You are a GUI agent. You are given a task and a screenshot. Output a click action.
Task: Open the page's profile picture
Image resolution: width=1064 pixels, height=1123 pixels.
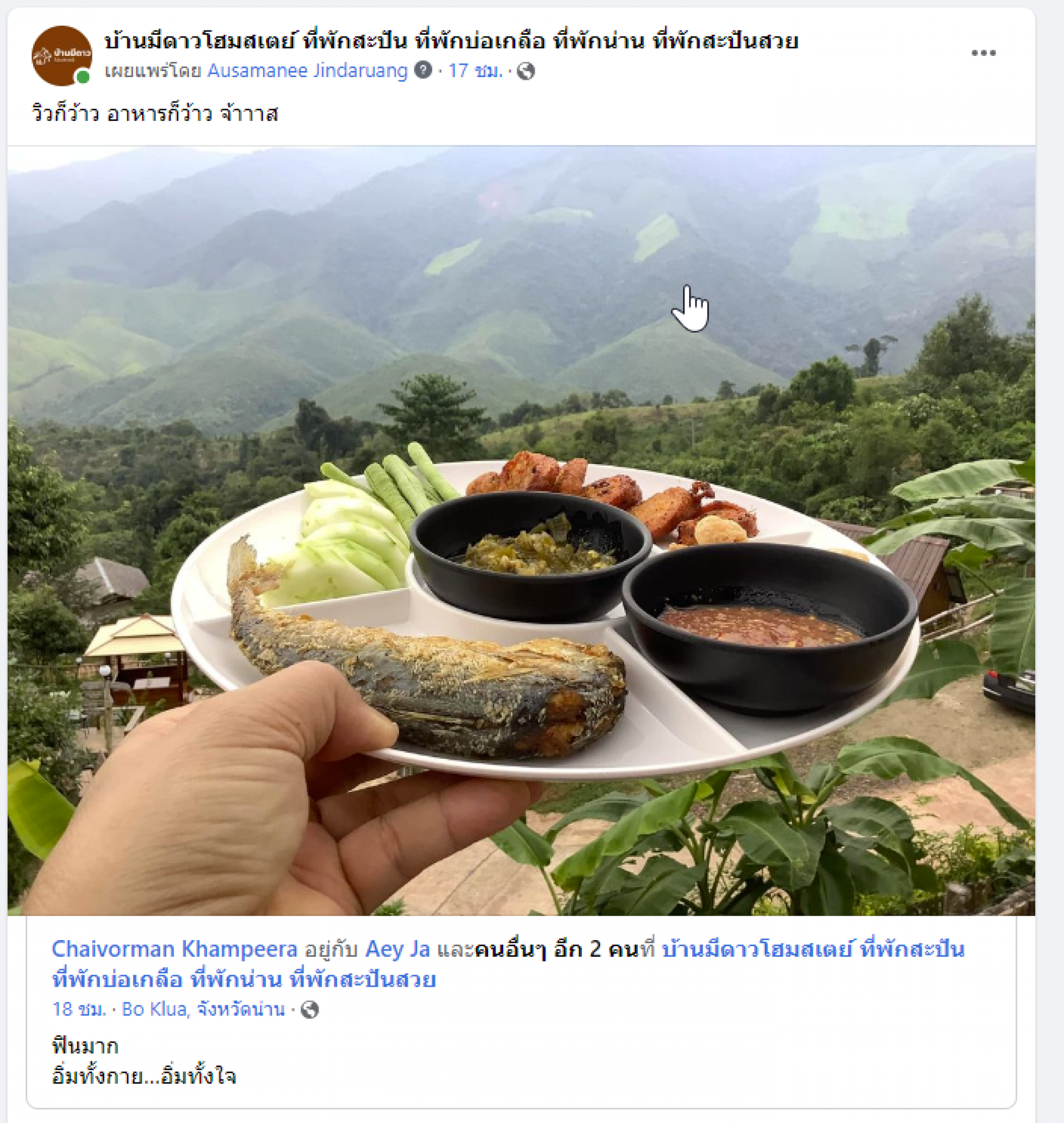62,55
